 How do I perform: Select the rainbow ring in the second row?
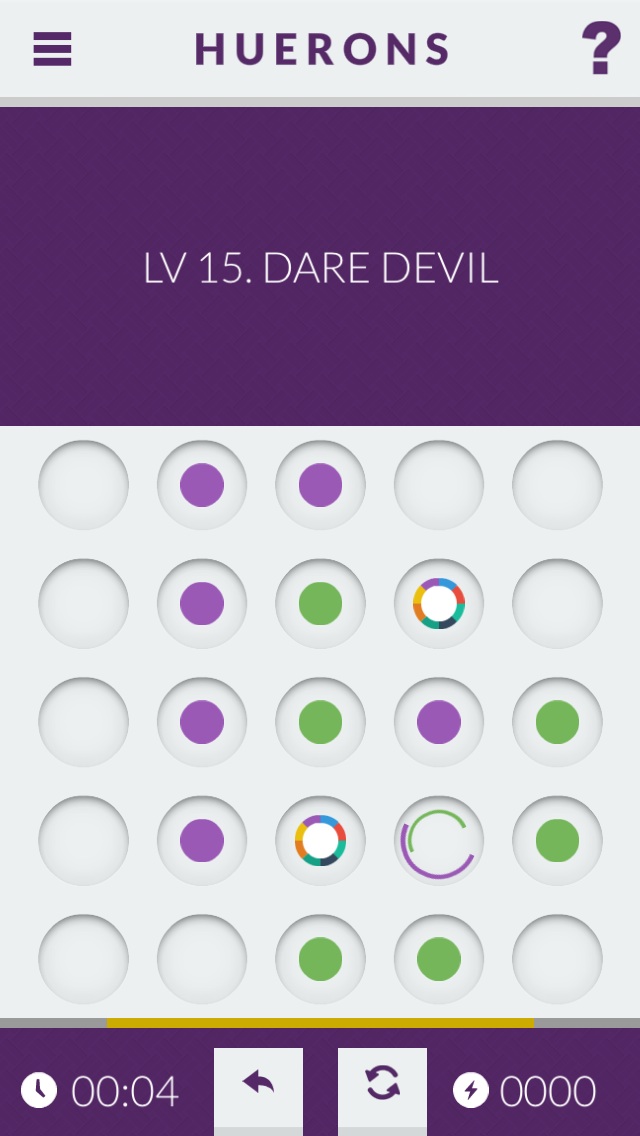(x=439, y=603)
